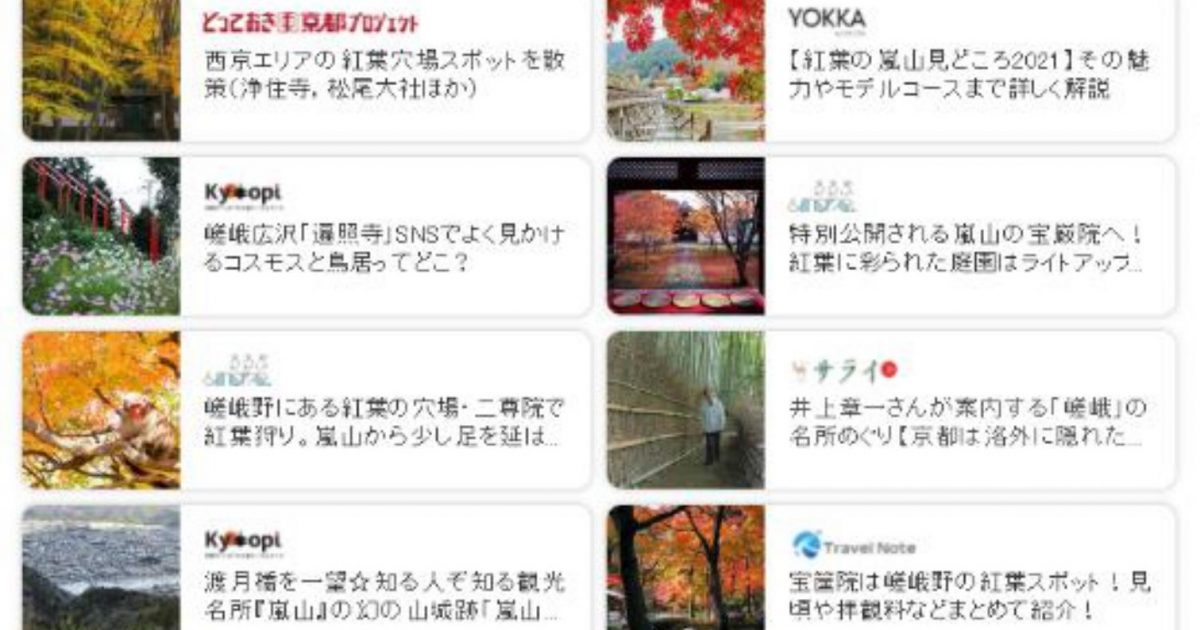Screen dimensions: 1200x630
Task: Open サライ's 井上章一さんが案内する「嵯峨」 article
Action: [x=968, y=423]
